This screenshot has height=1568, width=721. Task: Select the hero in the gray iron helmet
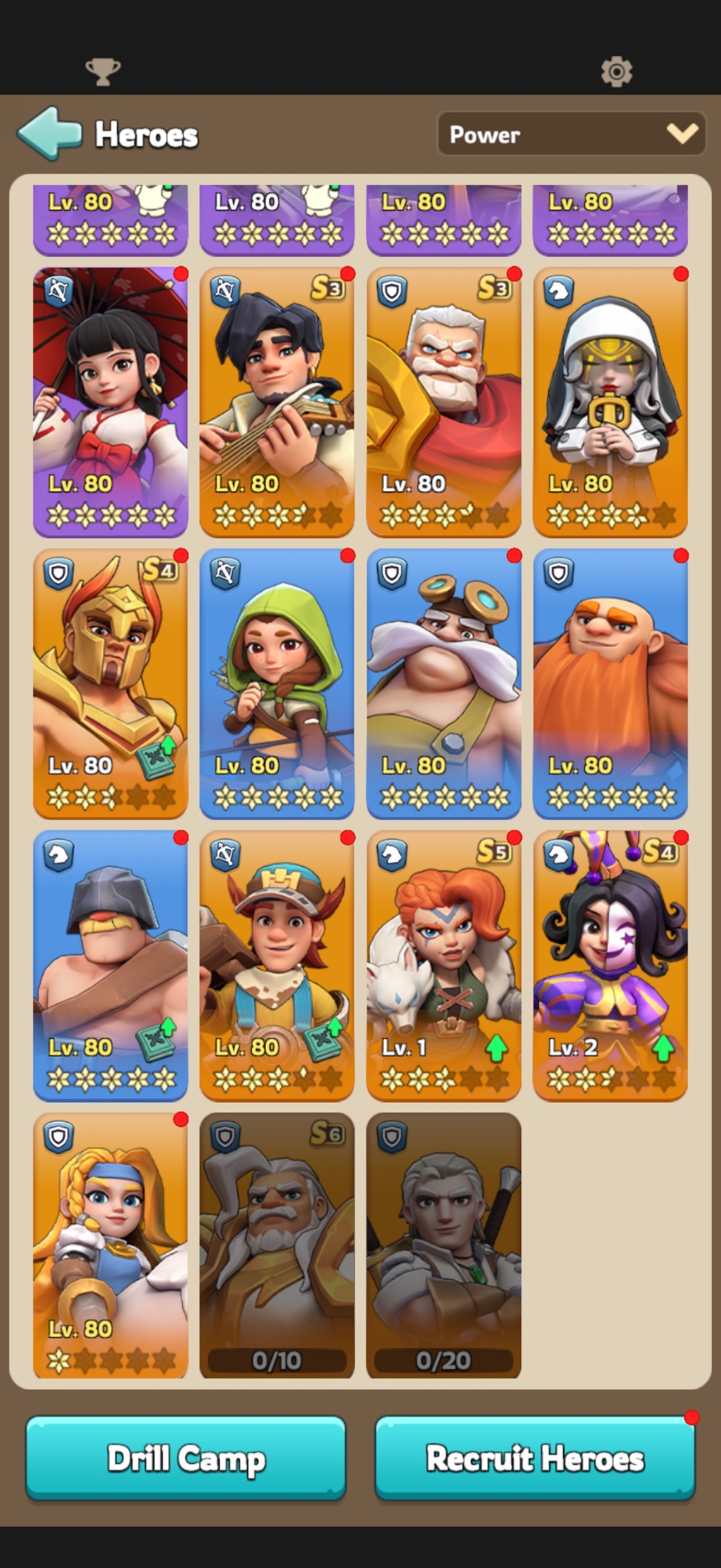click(x=110, y=965)
